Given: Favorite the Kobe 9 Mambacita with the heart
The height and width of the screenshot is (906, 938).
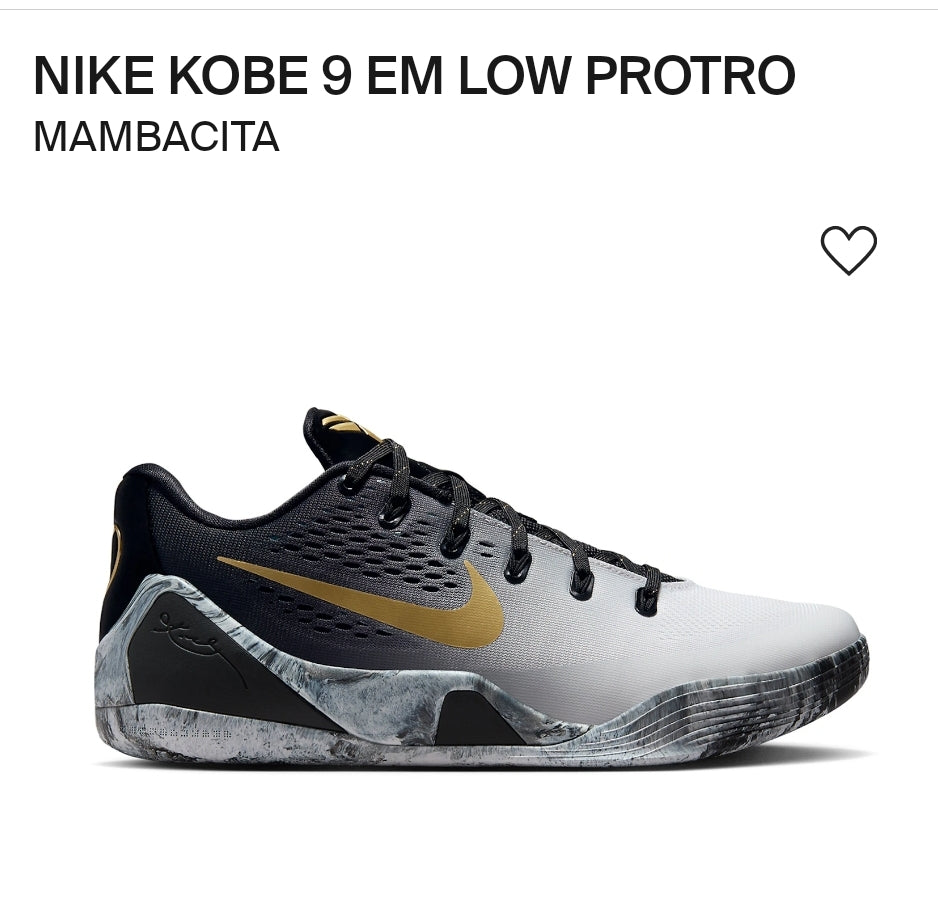Looking at the screenshot, I should point(848,250).
